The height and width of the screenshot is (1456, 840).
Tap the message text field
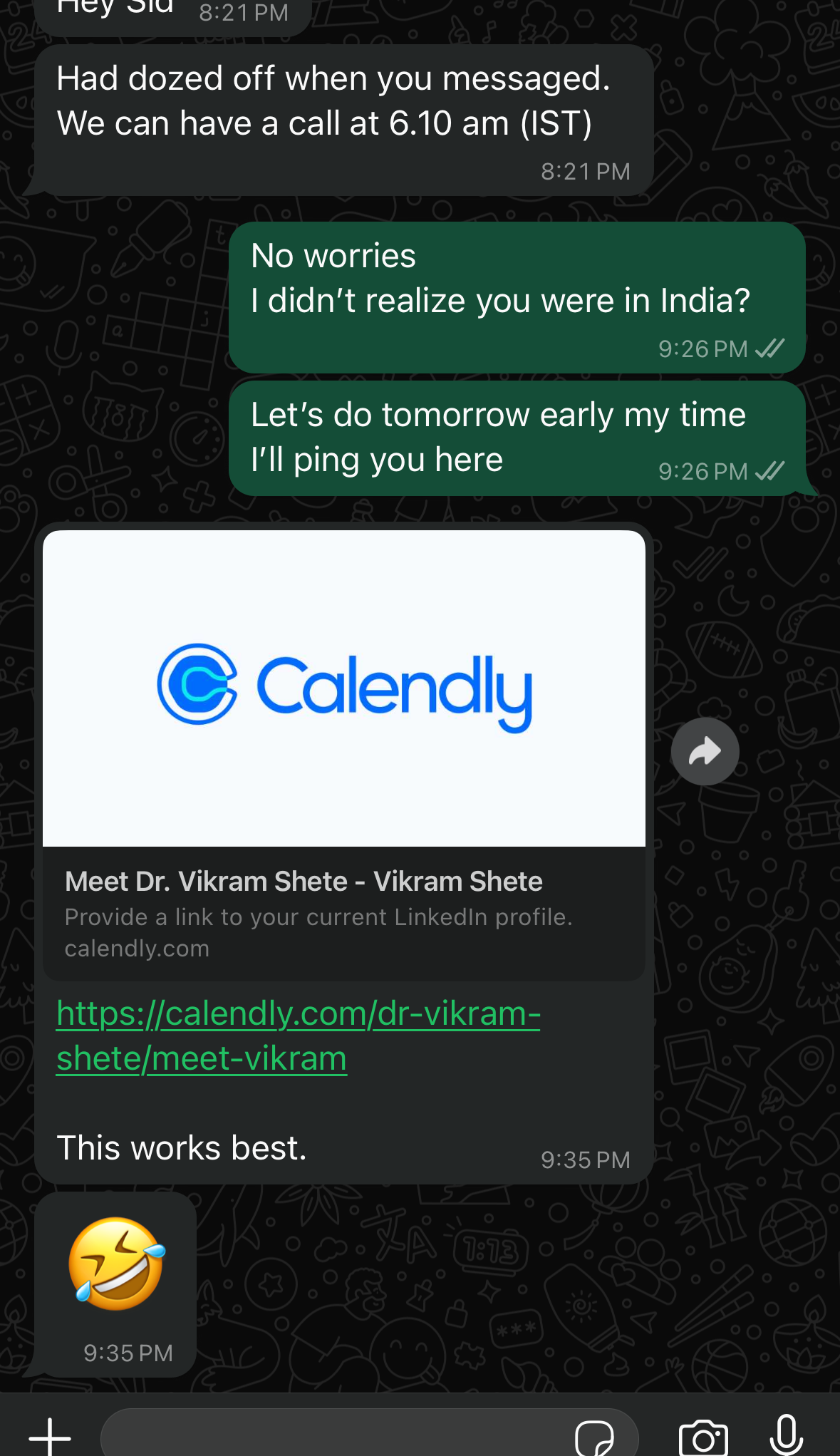point(335,1435)
